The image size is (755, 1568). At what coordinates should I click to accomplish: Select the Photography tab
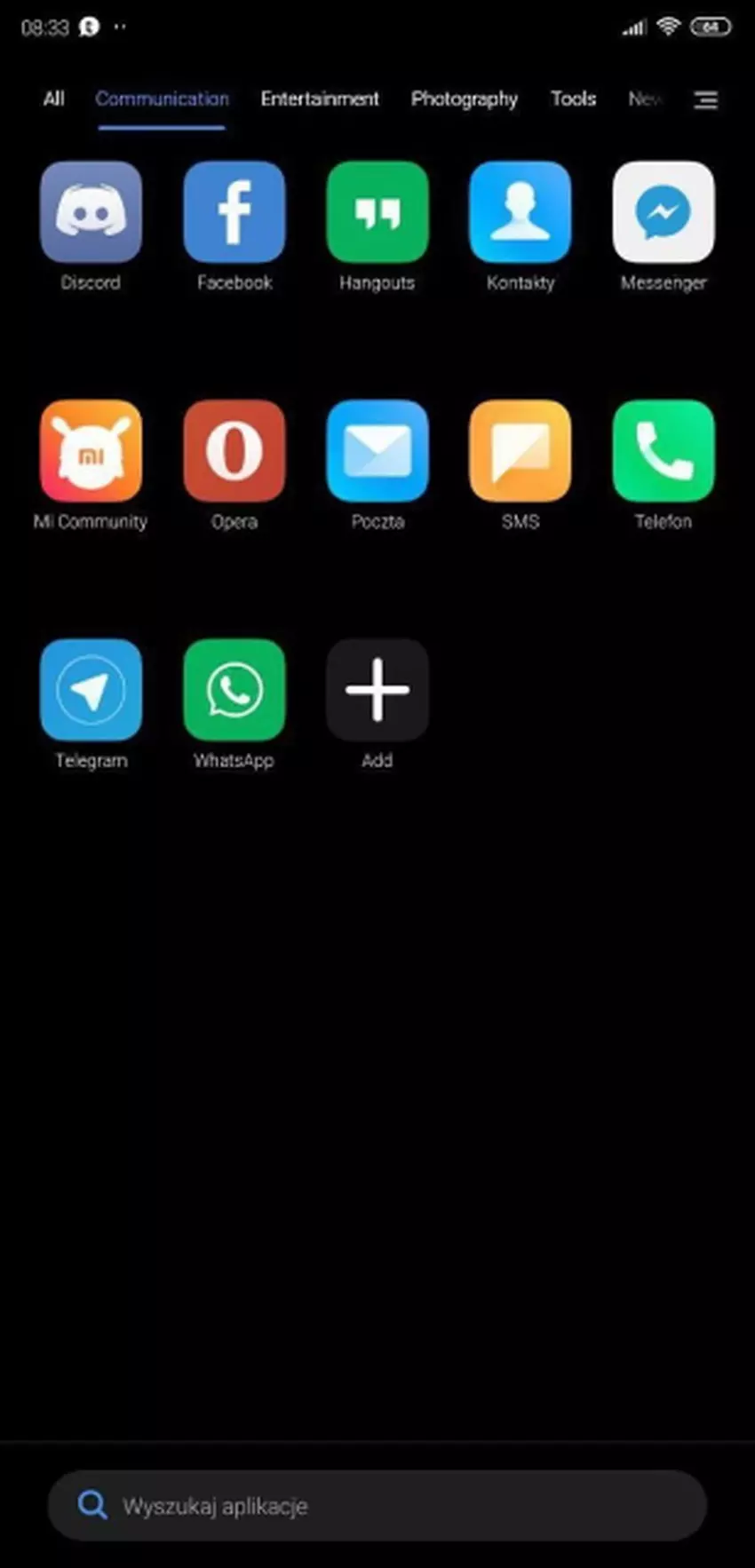tap(464, 99)
